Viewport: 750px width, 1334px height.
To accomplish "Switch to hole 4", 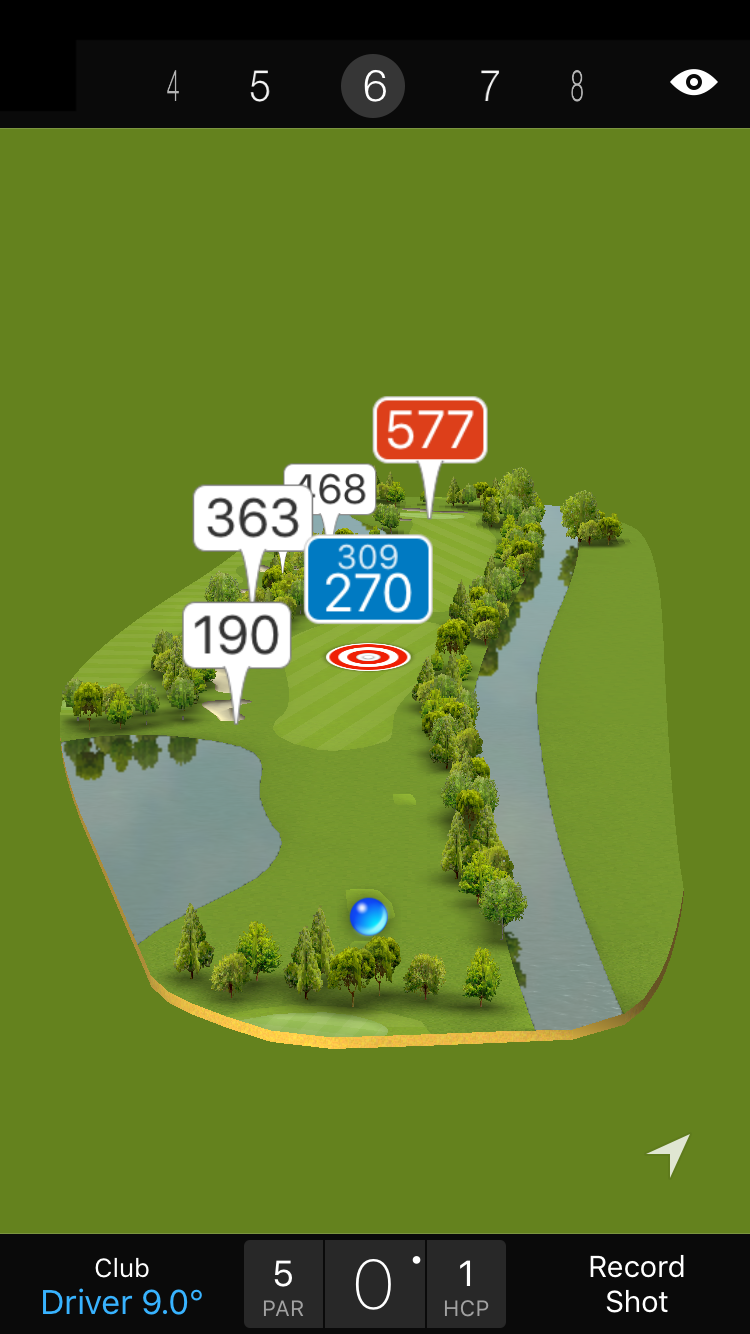I will point(173,87).
